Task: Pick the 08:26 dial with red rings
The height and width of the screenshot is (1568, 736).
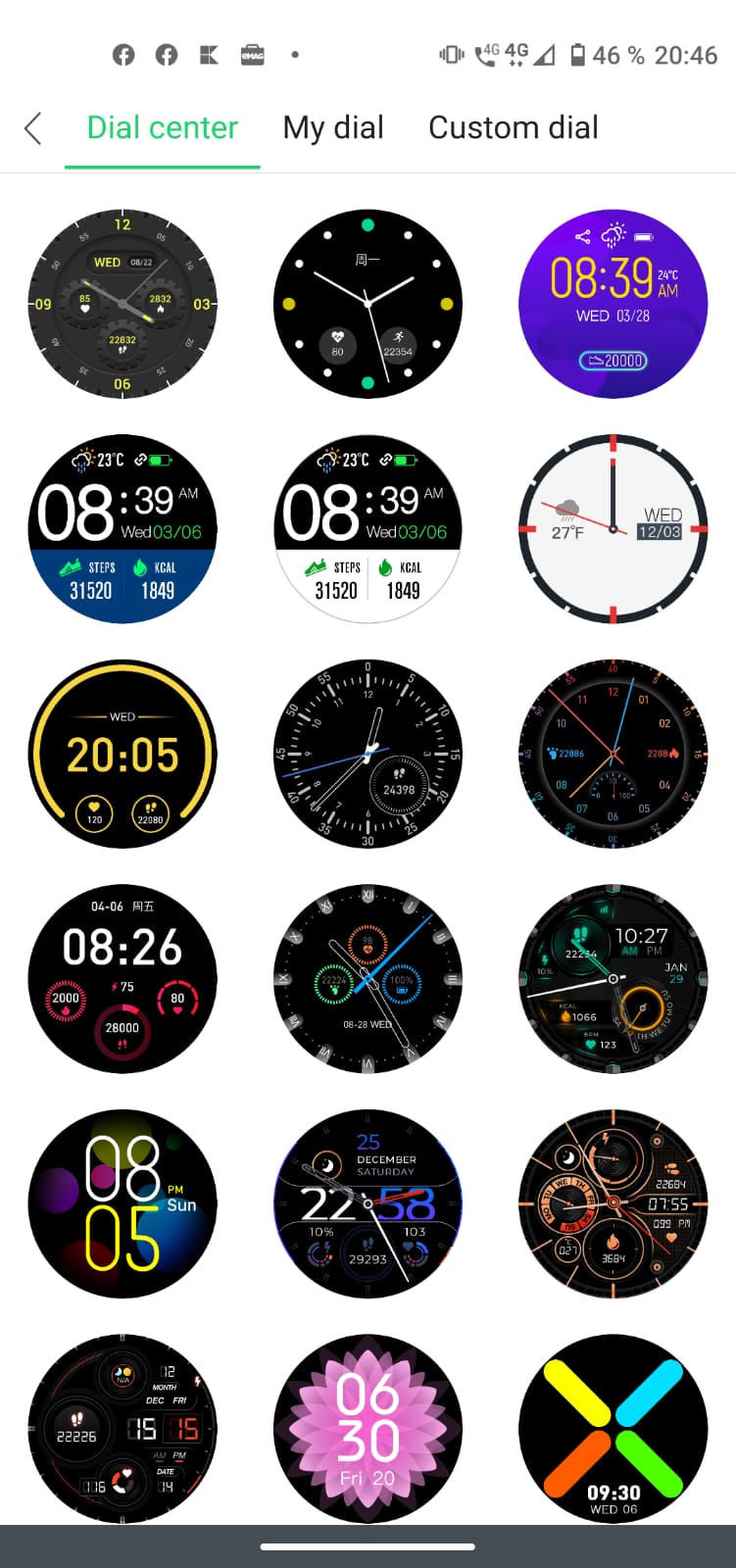Action: point(123,978)
